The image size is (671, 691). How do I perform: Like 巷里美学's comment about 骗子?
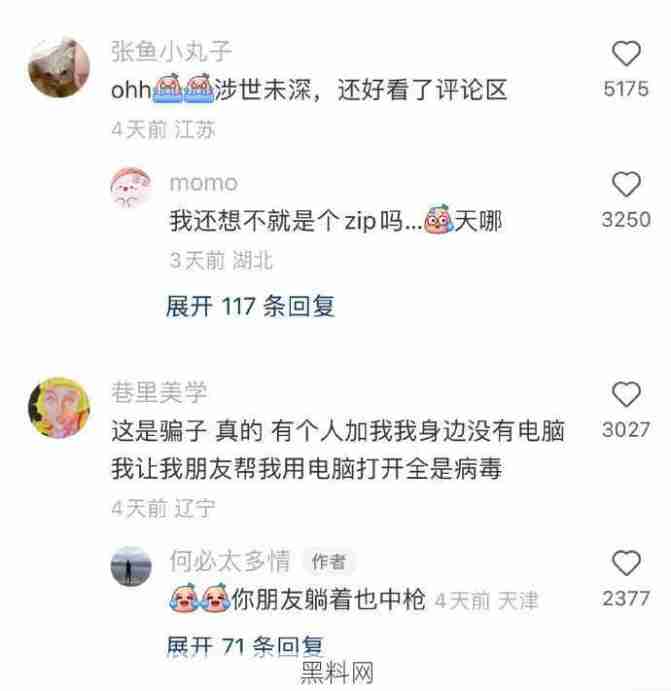626,394
